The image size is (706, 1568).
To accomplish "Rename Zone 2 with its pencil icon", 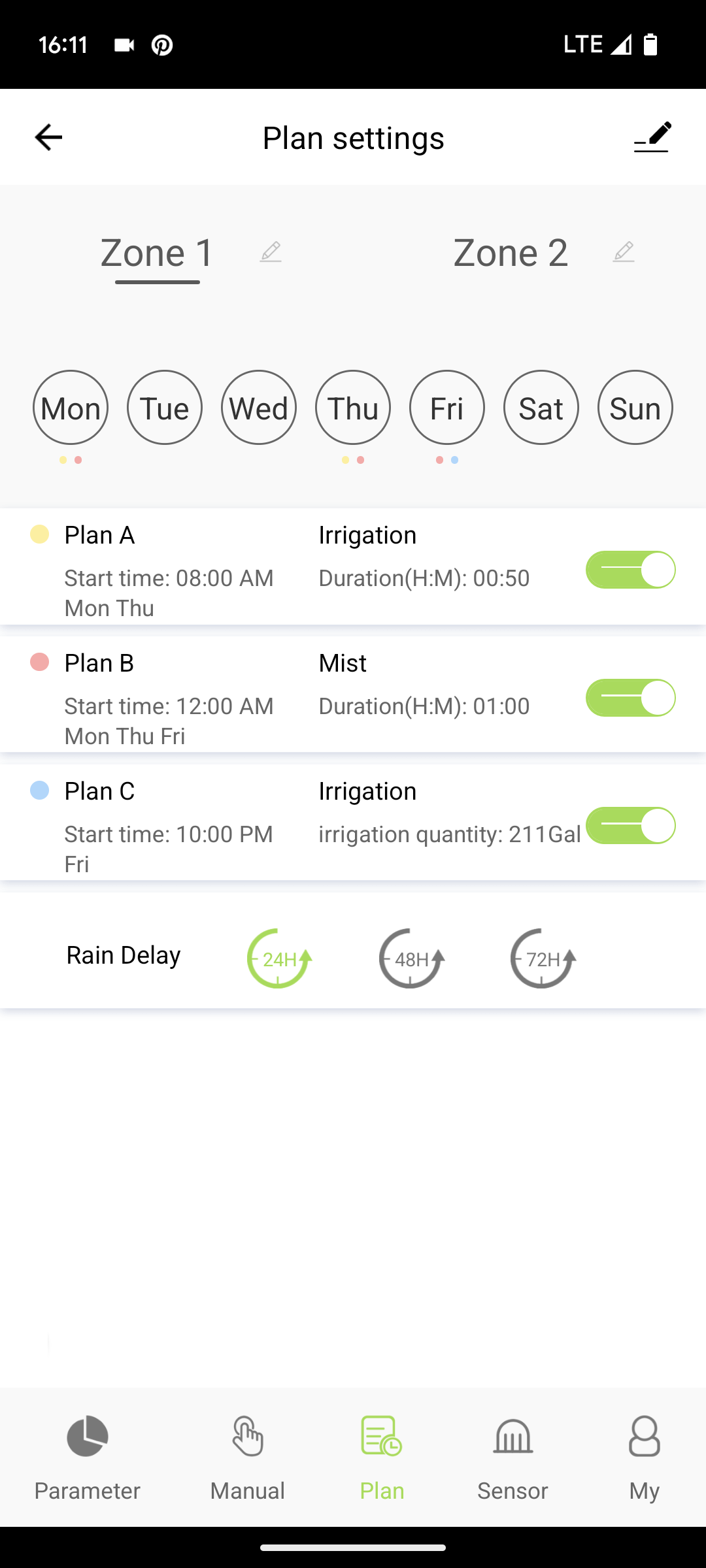I will (x=624, y=252).
